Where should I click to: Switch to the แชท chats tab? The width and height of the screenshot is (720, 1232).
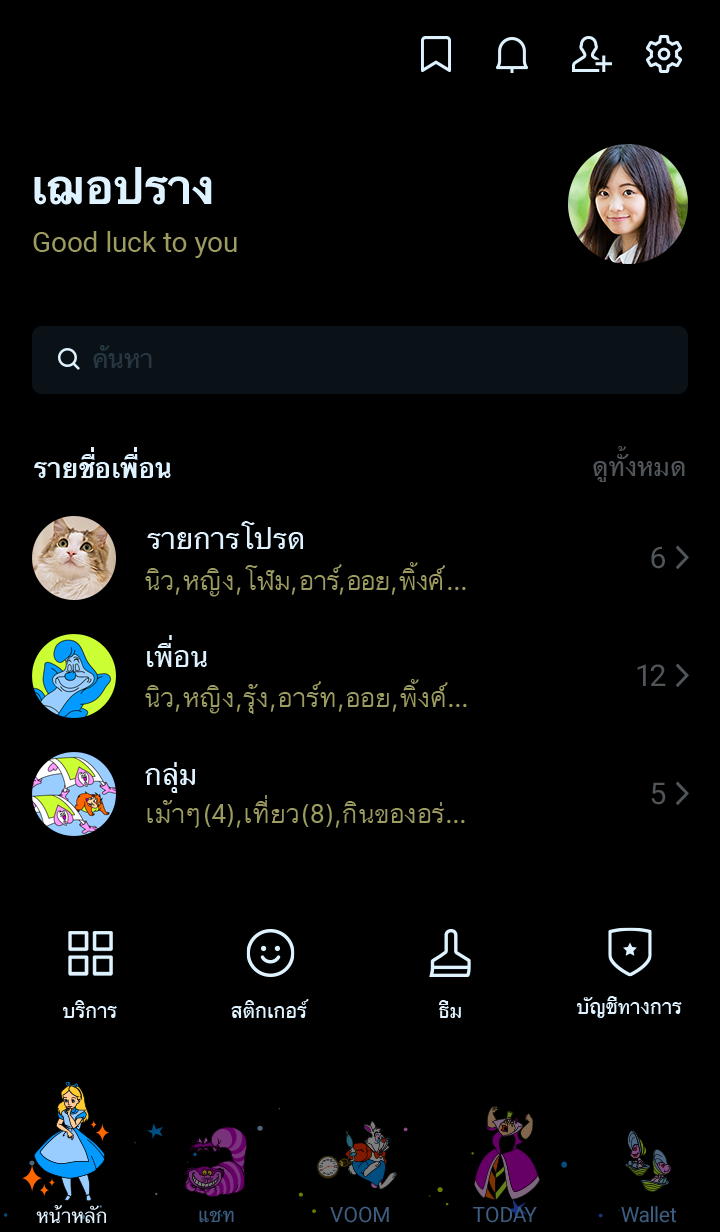(216, 1168)
